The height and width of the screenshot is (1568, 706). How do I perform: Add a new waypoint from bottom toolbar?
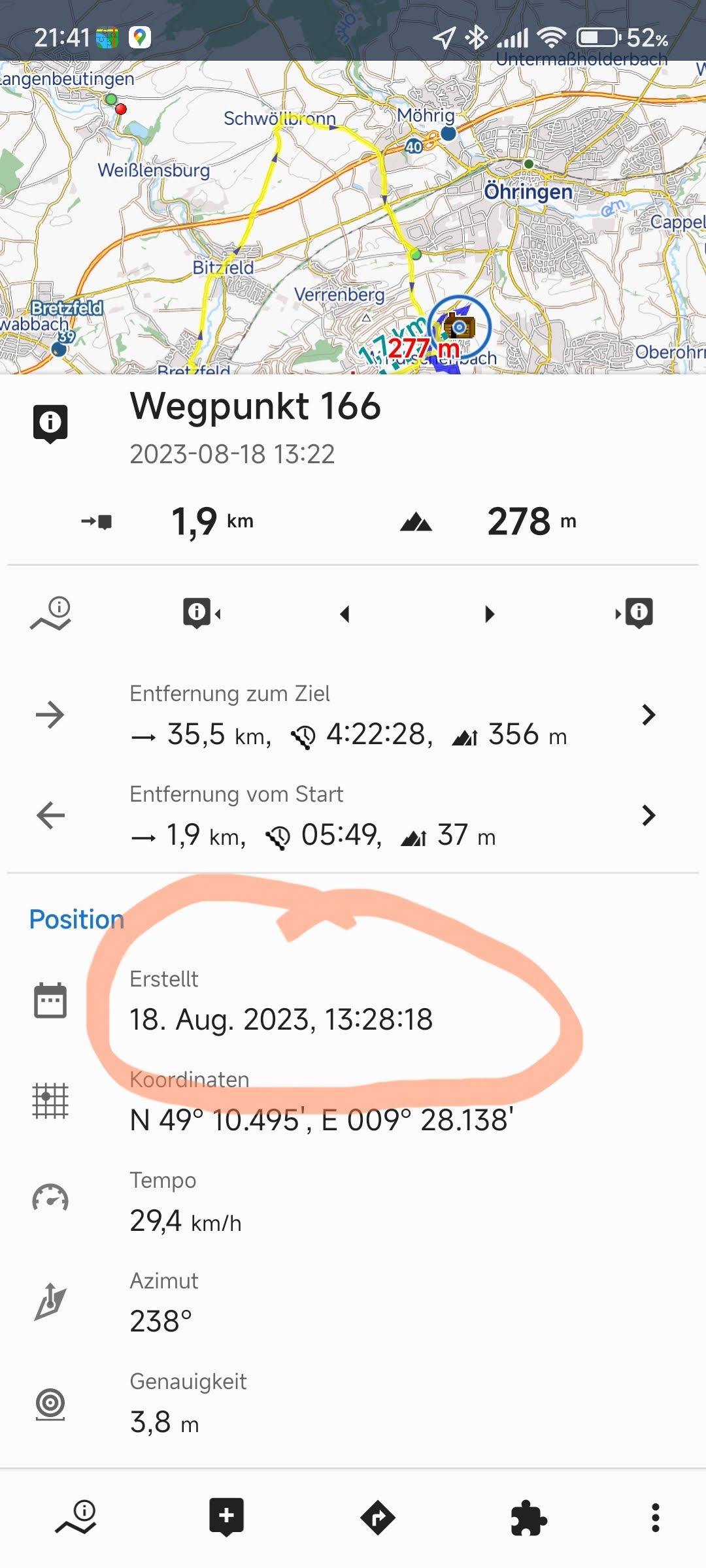tap(226, 1517)
